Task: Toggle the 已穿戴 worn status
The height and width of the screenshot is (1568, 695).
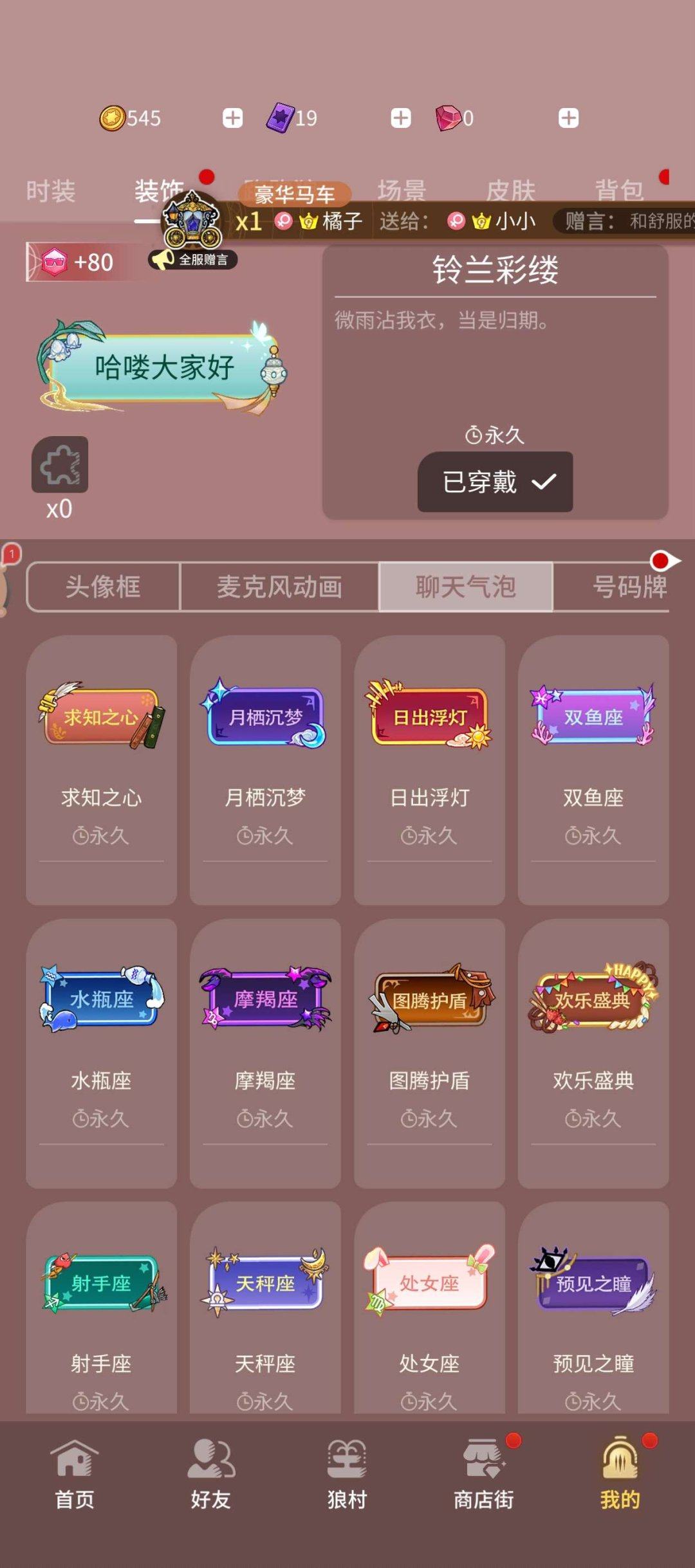Action: [494, 482]
